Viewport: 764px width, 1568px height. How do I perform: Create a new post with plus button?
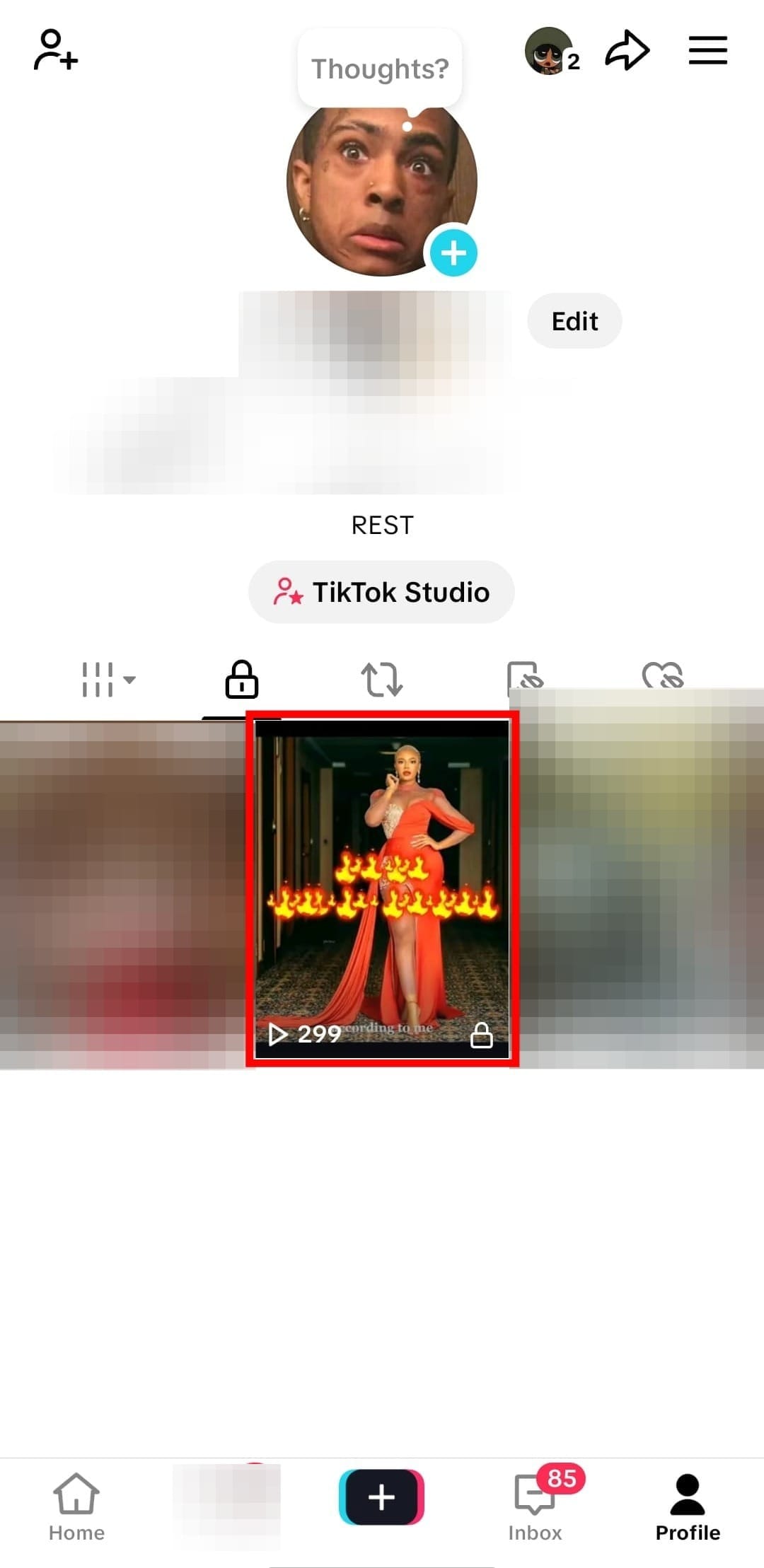381,1497
